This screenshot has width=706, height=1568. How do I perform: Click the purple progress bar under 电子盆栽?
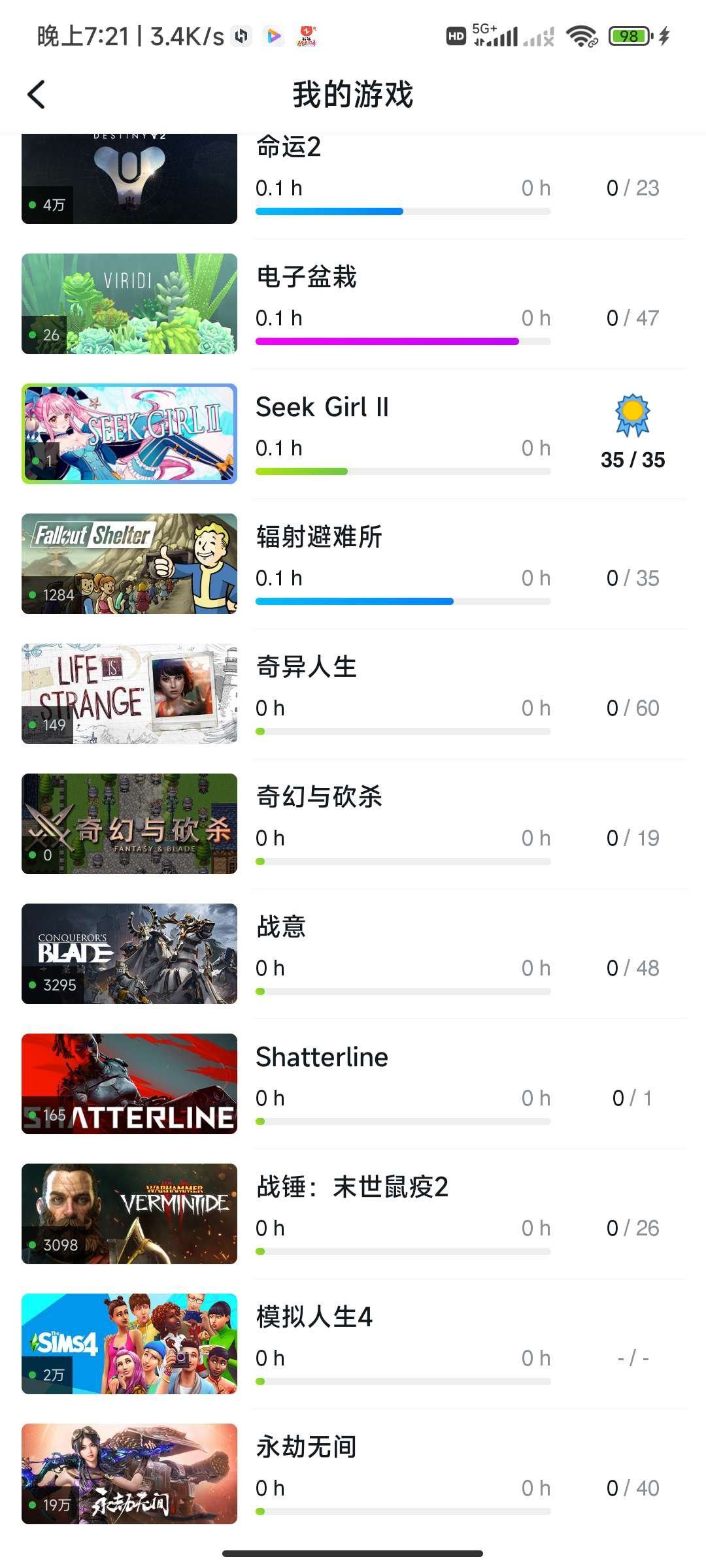coord(387,340)
